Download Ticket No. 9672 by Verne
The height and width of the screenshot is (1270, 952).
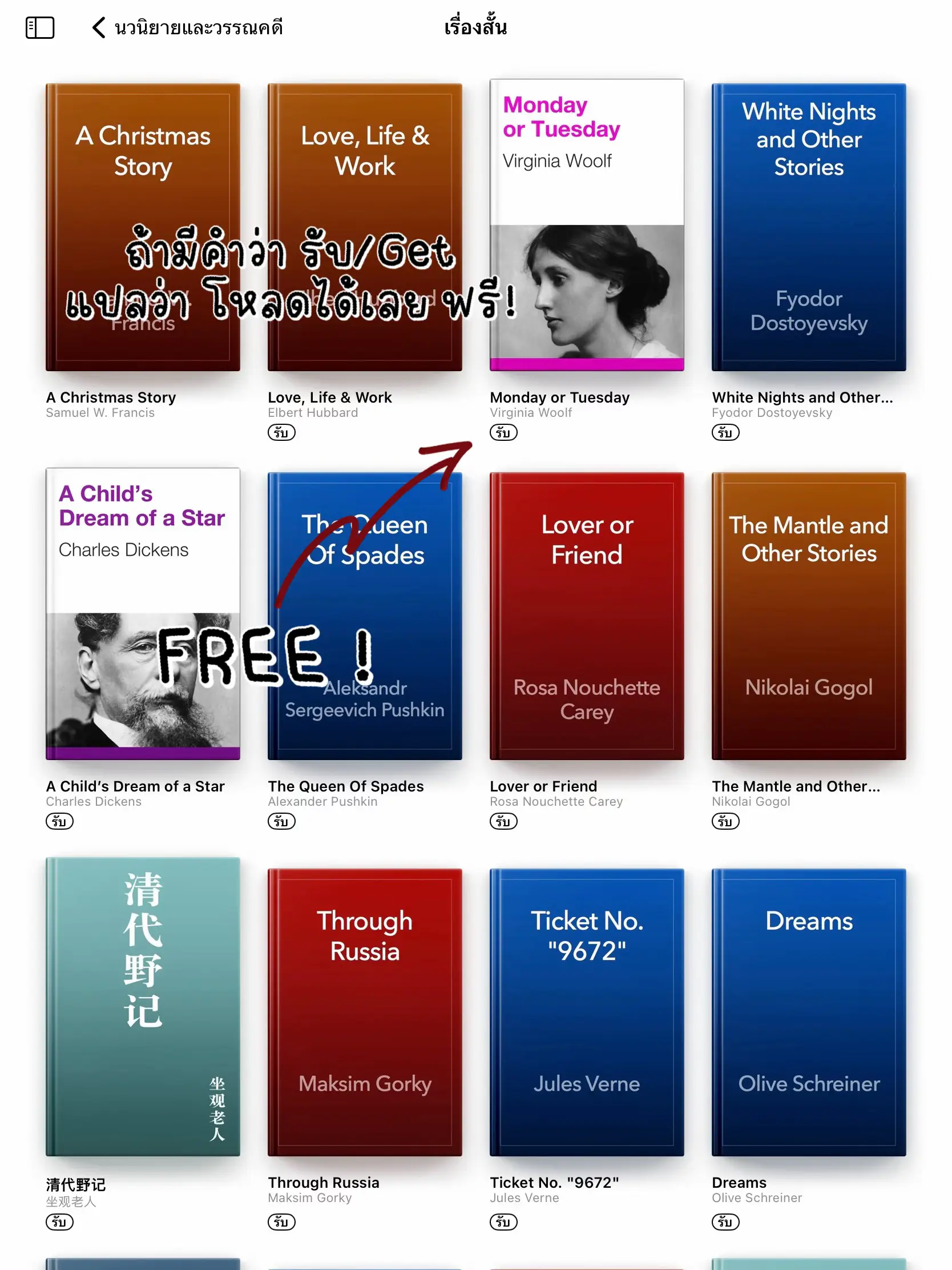503,1222
